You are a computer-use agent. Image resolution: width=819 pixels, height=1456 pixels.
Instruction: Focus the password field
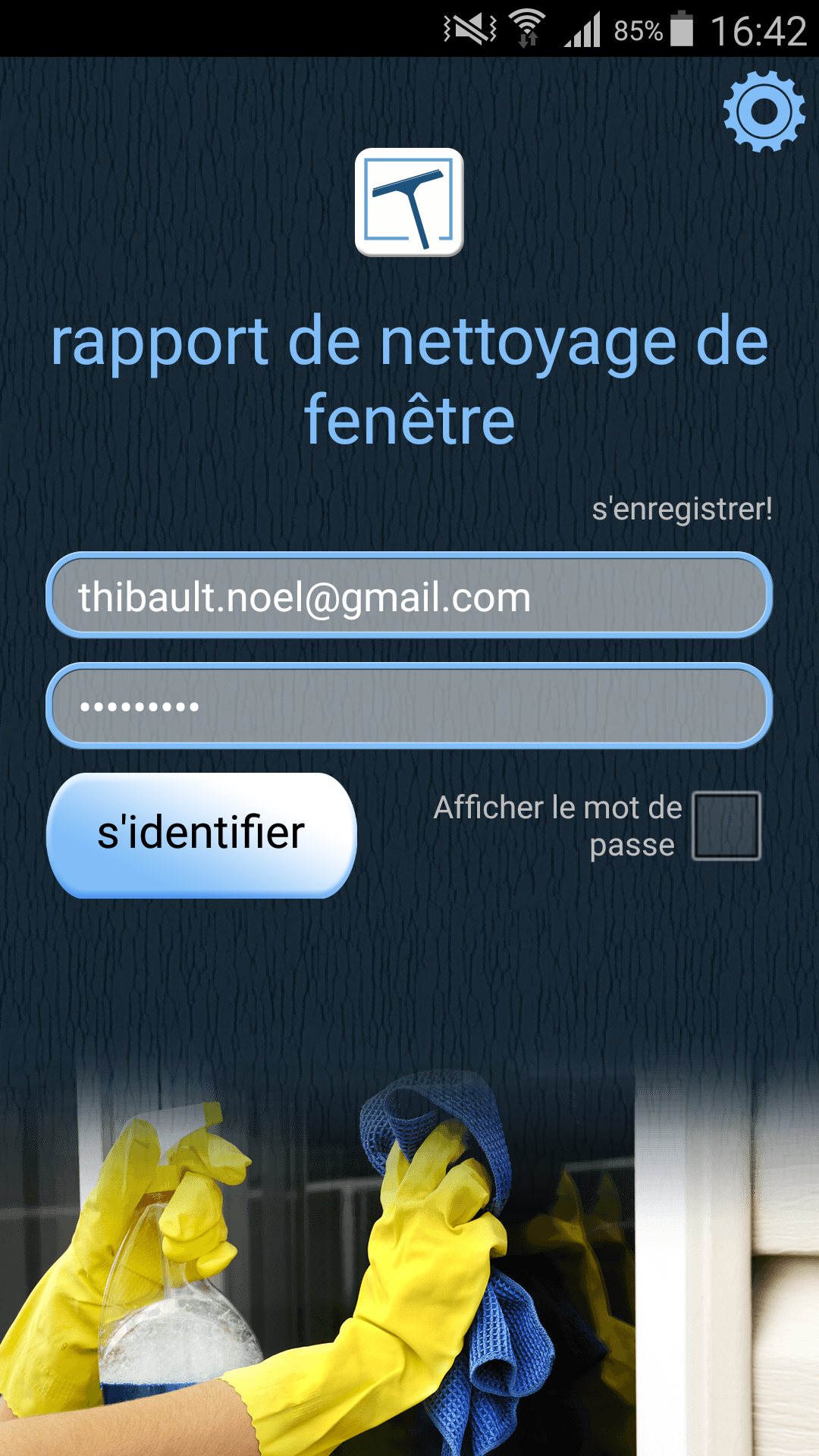409,706
